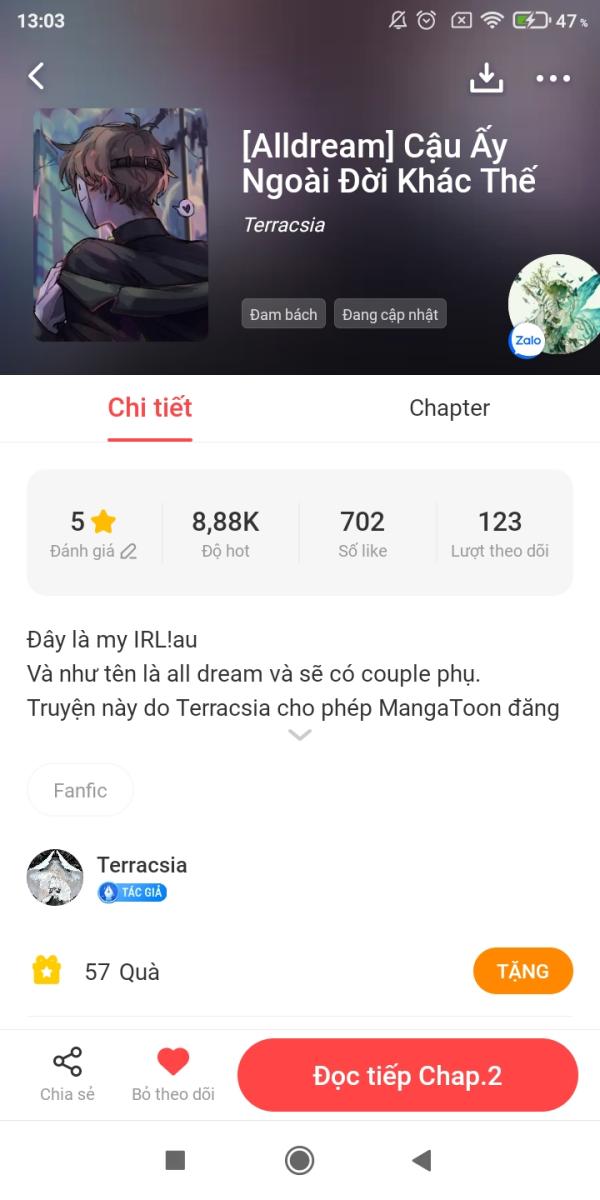Unfollow the story with Bỏ theo dõi
Screen dimensions: 600x1200
pos(173,1074)
